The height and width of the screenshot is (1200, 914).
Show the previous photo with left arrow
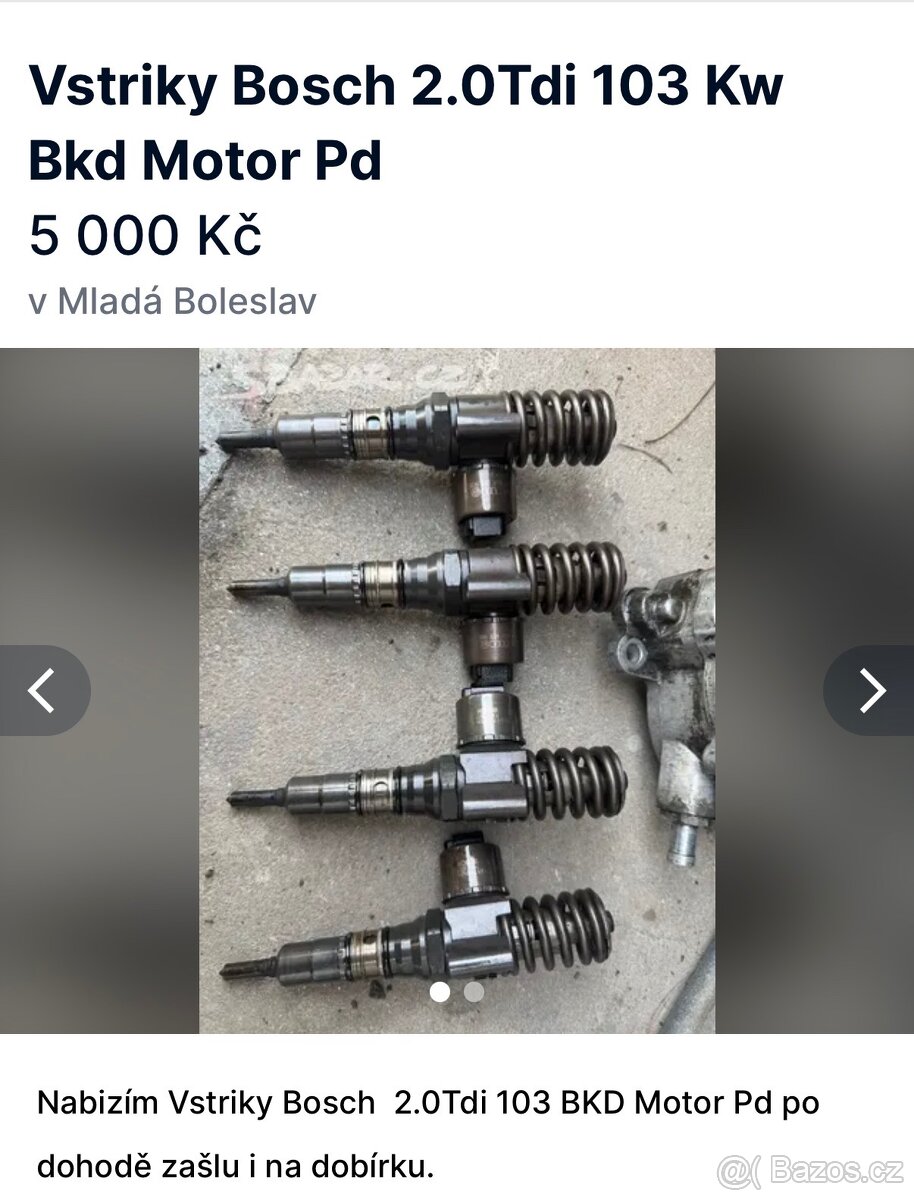(42, 690)
